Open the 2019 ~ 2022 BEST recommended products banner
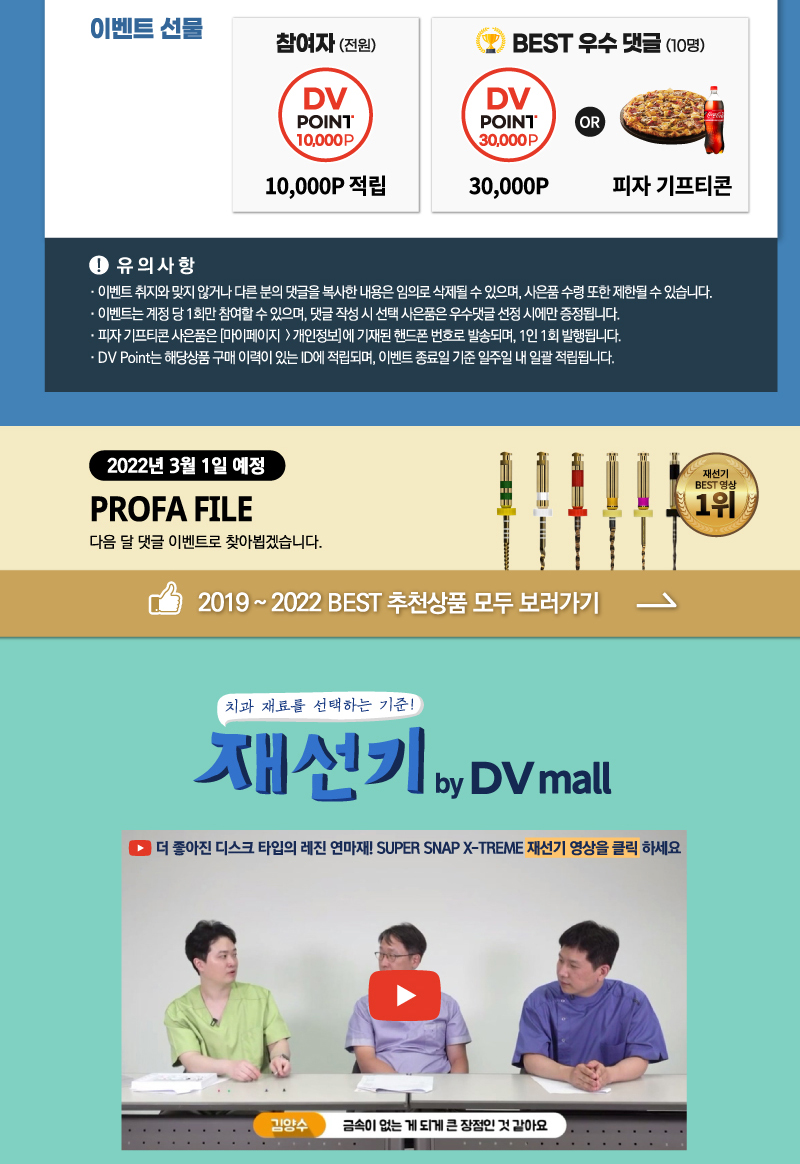The width and height of the screenshot is (800, 1164). point(400,603)
